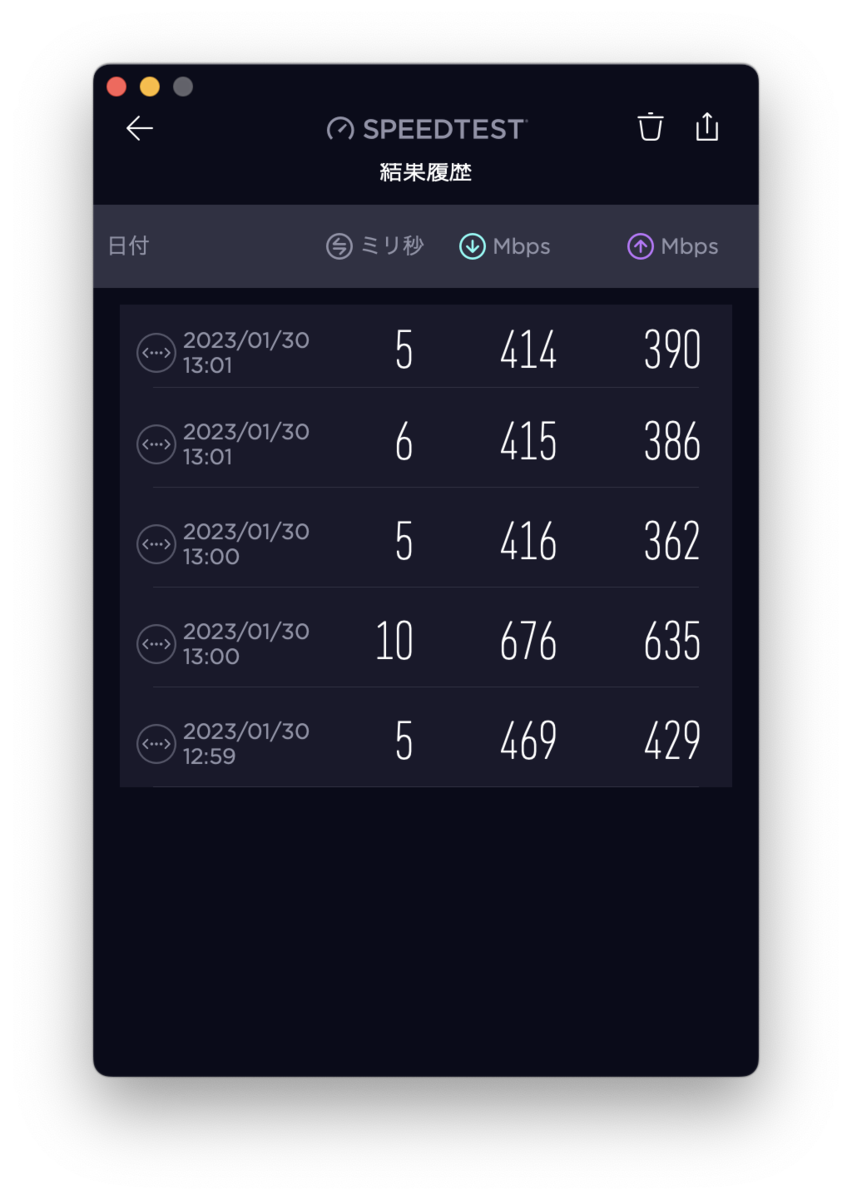Open the result with 415 download
The image size is (852, 1200).
click(426, 442)
